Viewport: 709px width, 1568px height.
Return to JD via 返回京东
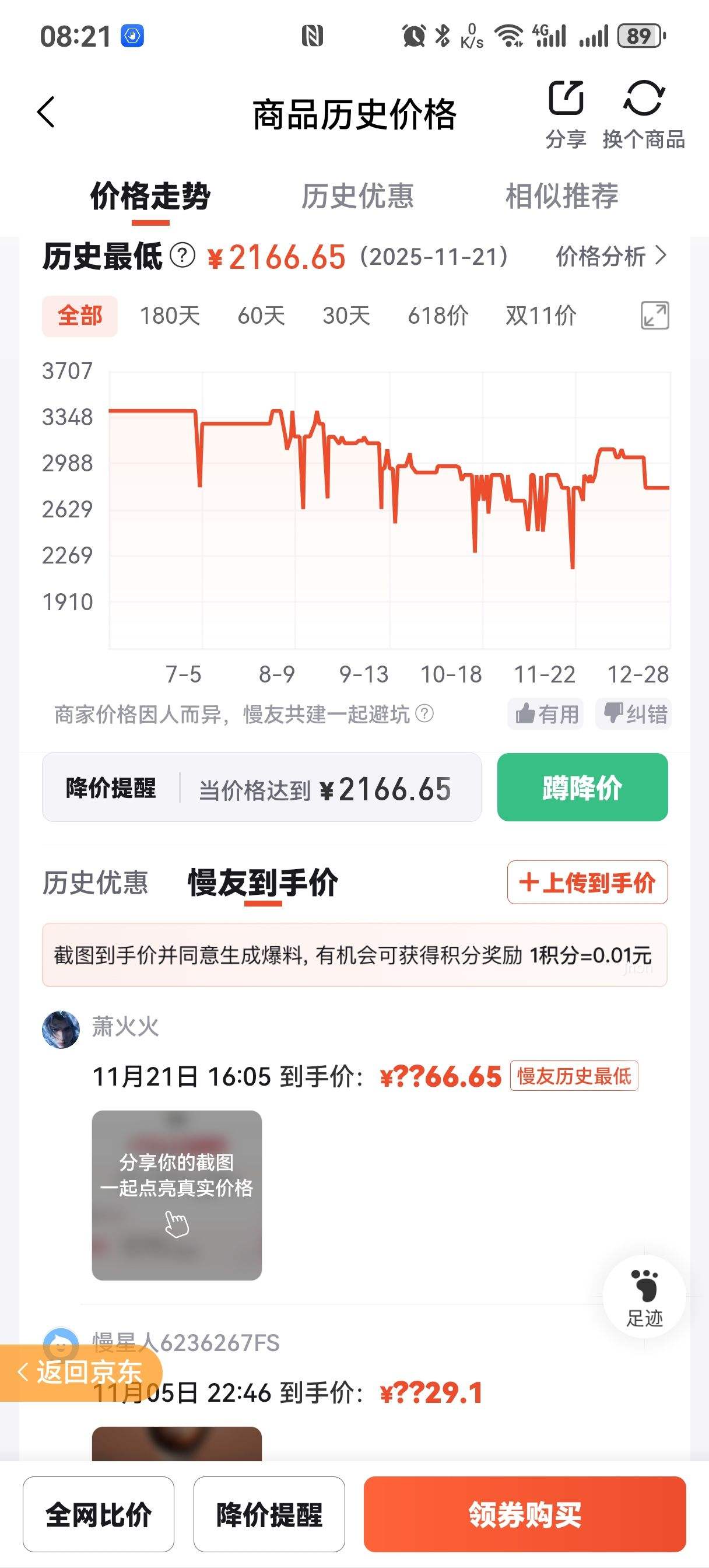tap(80, 1373)
